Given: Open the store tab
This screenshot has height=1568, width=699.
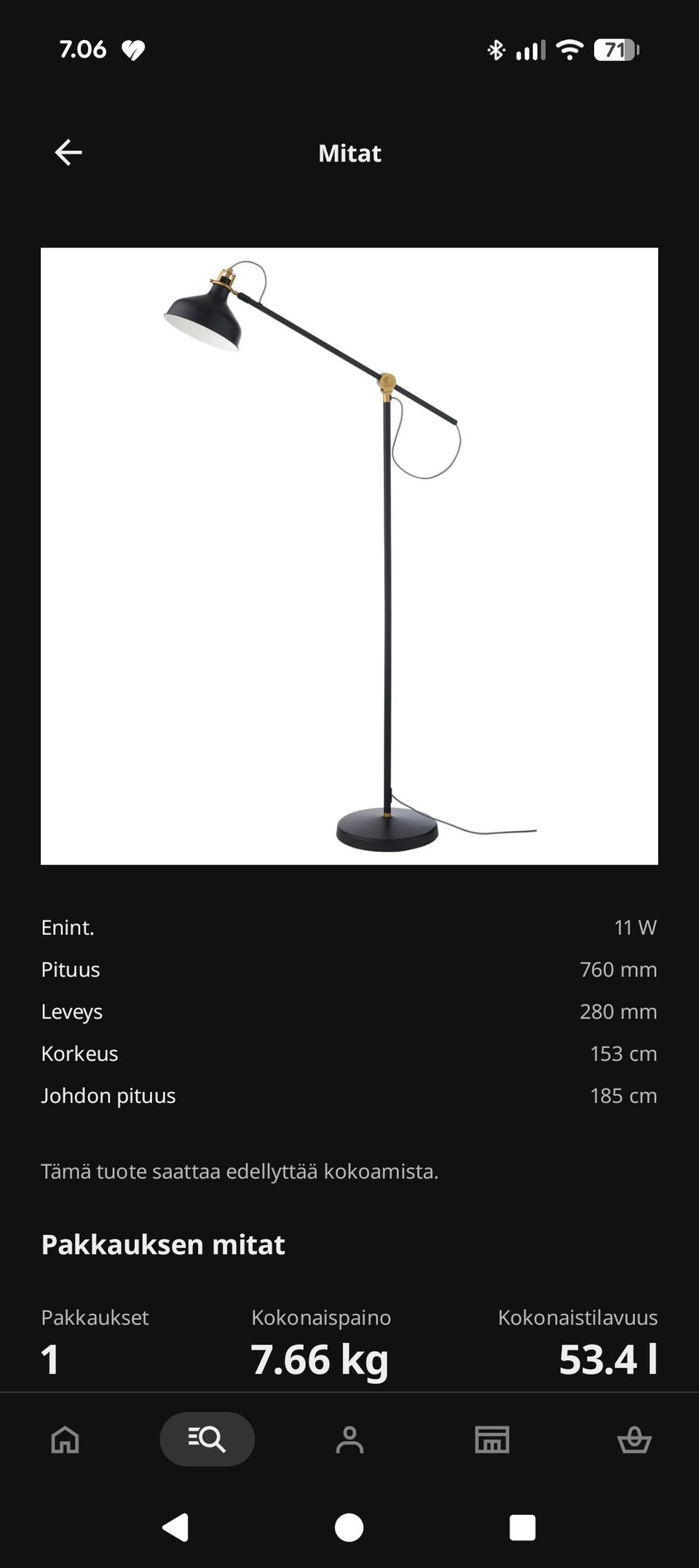Looking at the screenshot, I should 492,1439.
